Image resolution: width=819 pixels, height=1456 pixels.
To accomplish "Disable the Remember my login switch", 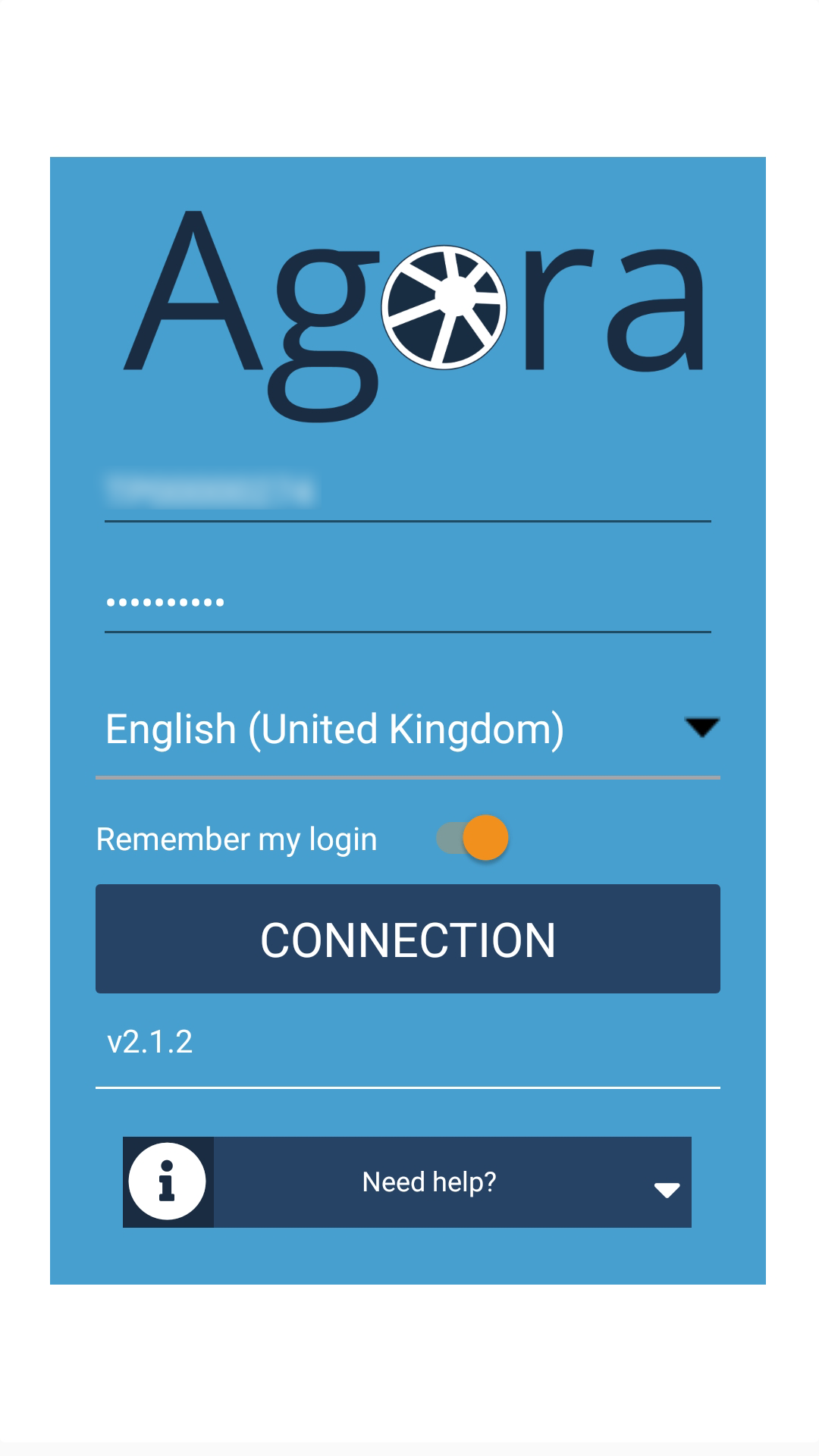I will tap(473, 838).
